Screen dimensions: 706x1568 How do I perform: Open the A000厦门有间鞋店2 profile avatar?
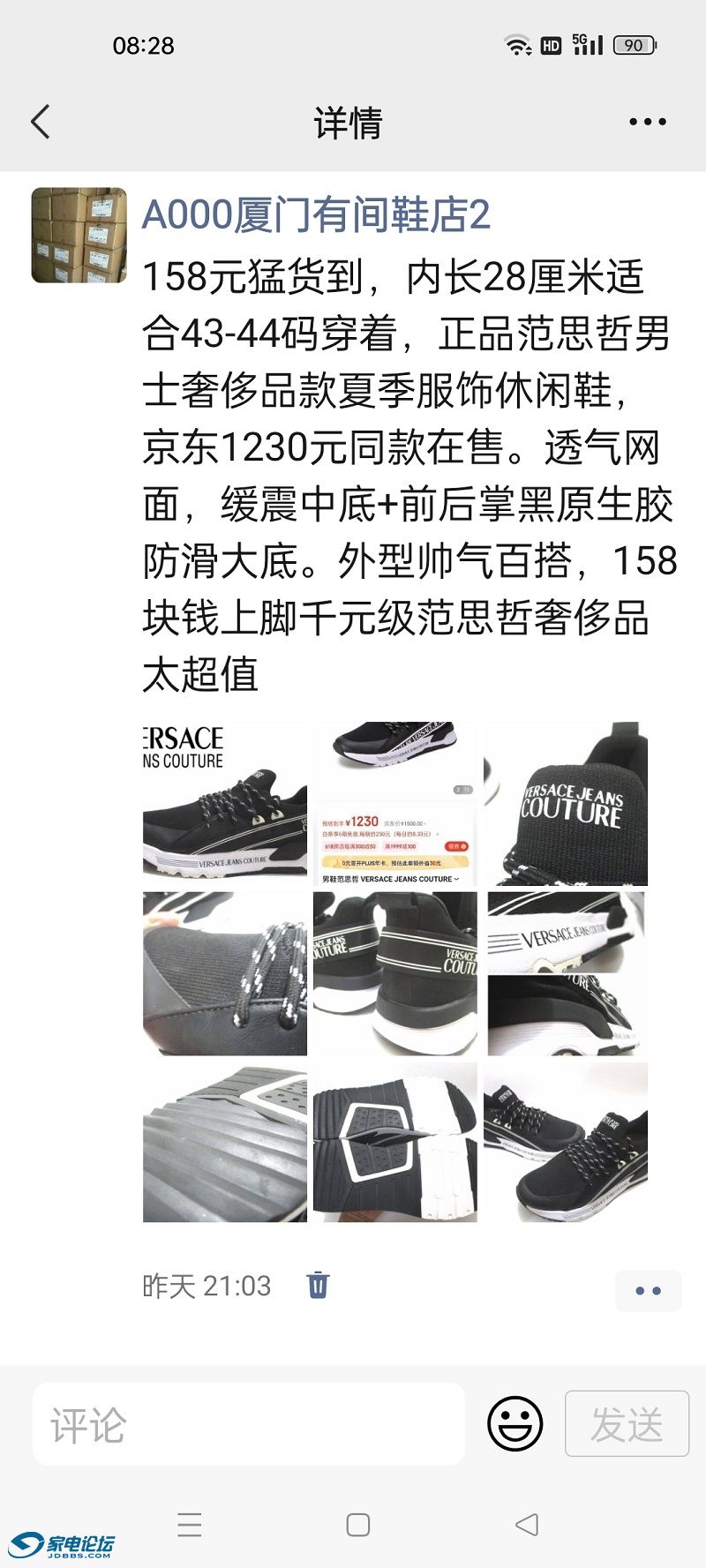click(x=79, y=235)
